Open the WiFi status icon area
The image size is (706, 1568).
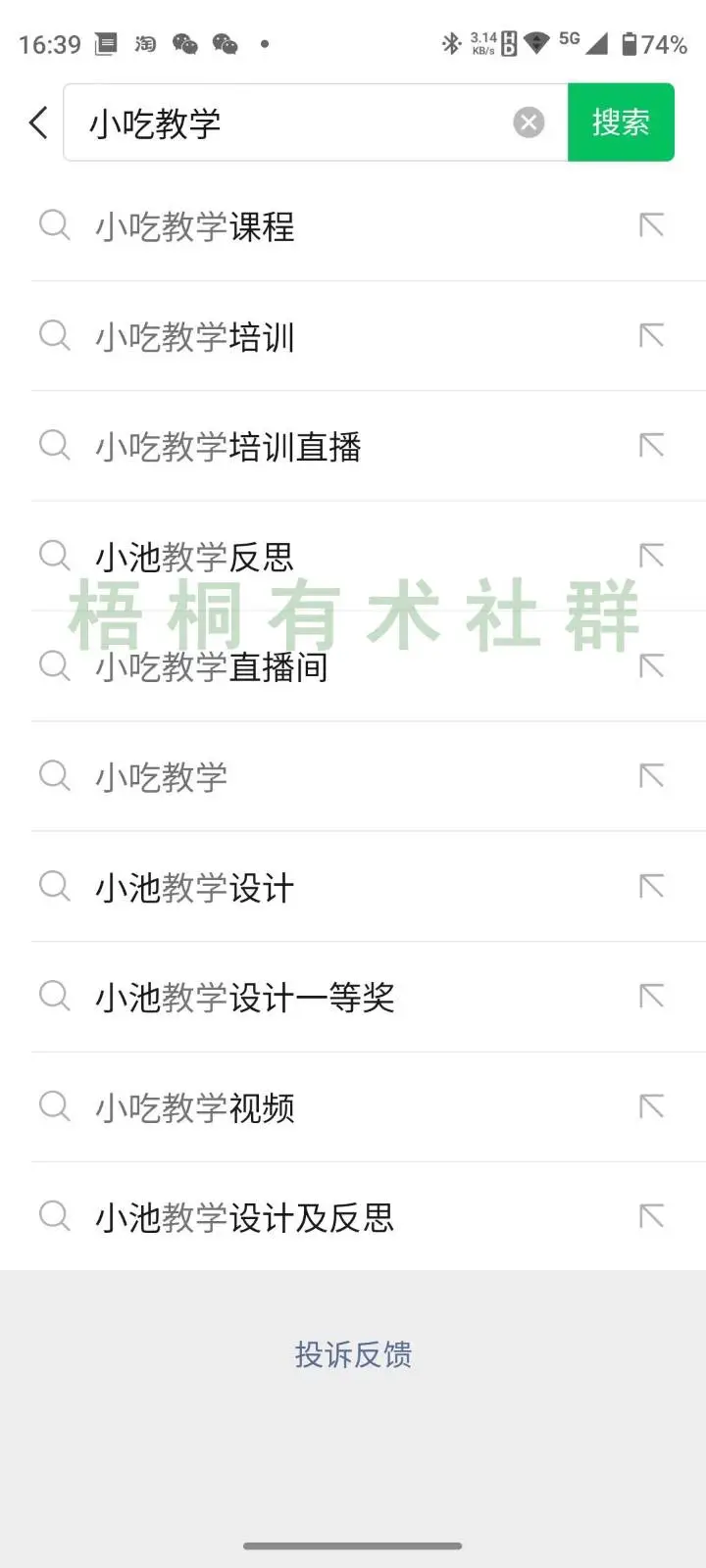(x=535, y=43)
